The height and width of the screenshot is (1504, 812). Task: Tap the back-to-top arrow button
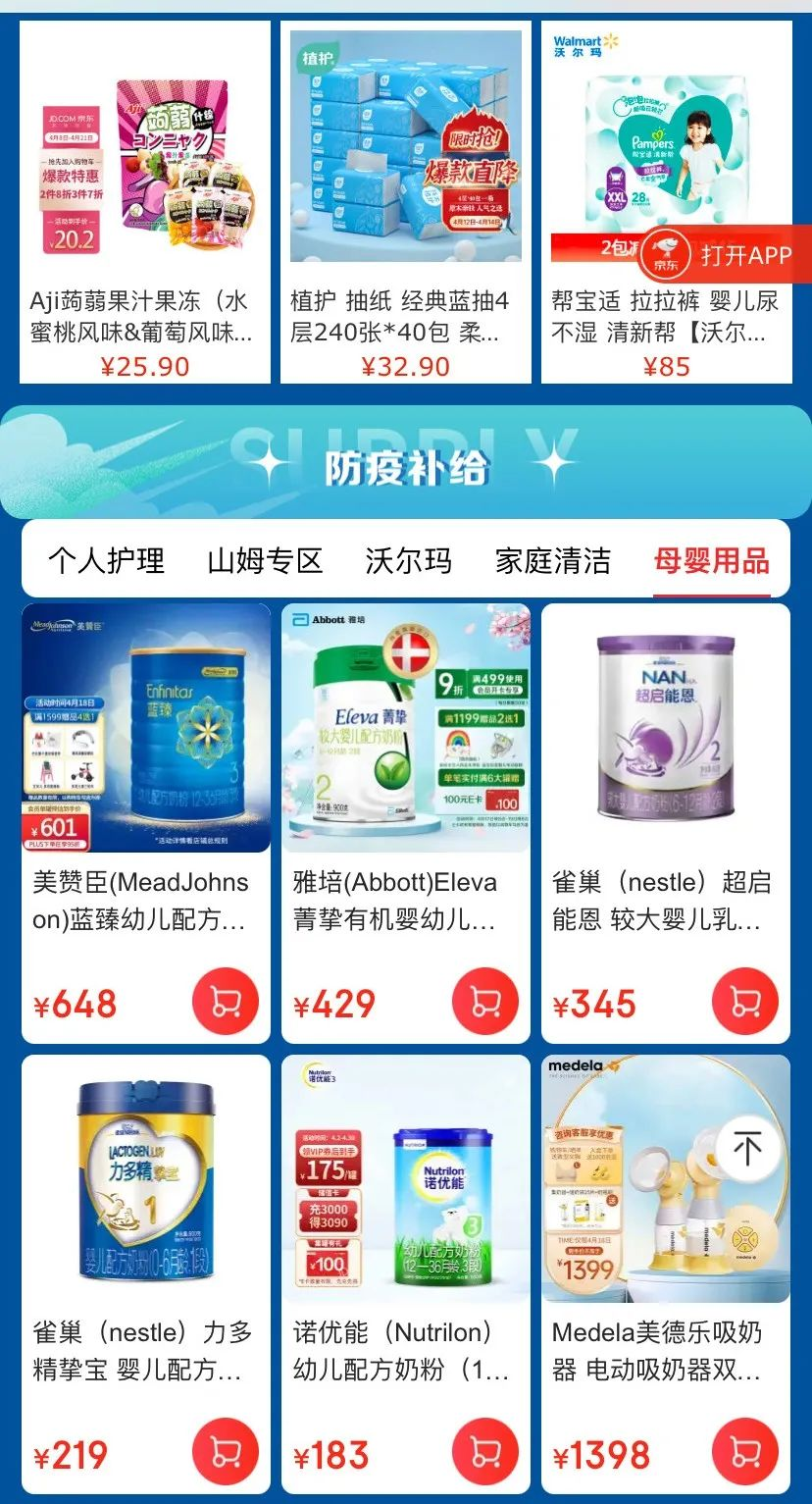pyautogui.click(x=748, y=1148)
